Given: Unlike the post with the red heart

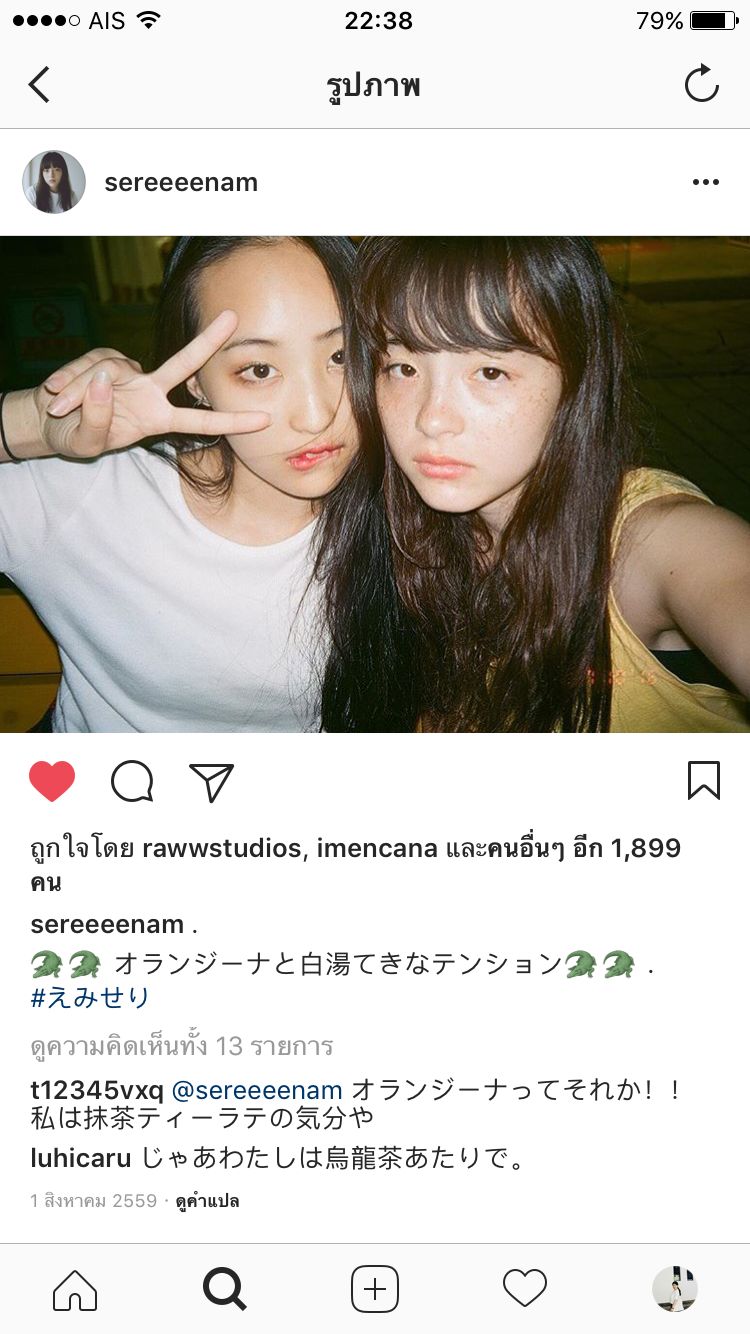Looking at the screenshot, I should [x=52, y=781].
